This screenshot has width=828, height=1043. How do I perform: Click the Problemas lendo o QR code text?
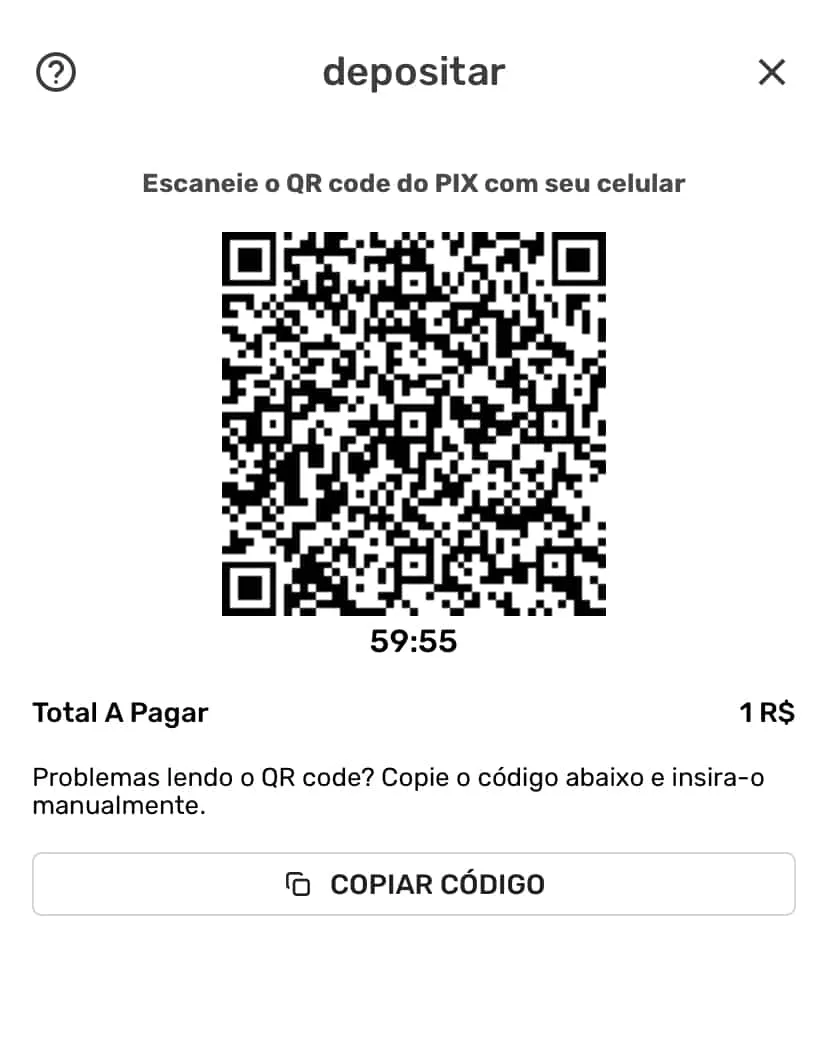pos(397,777)
